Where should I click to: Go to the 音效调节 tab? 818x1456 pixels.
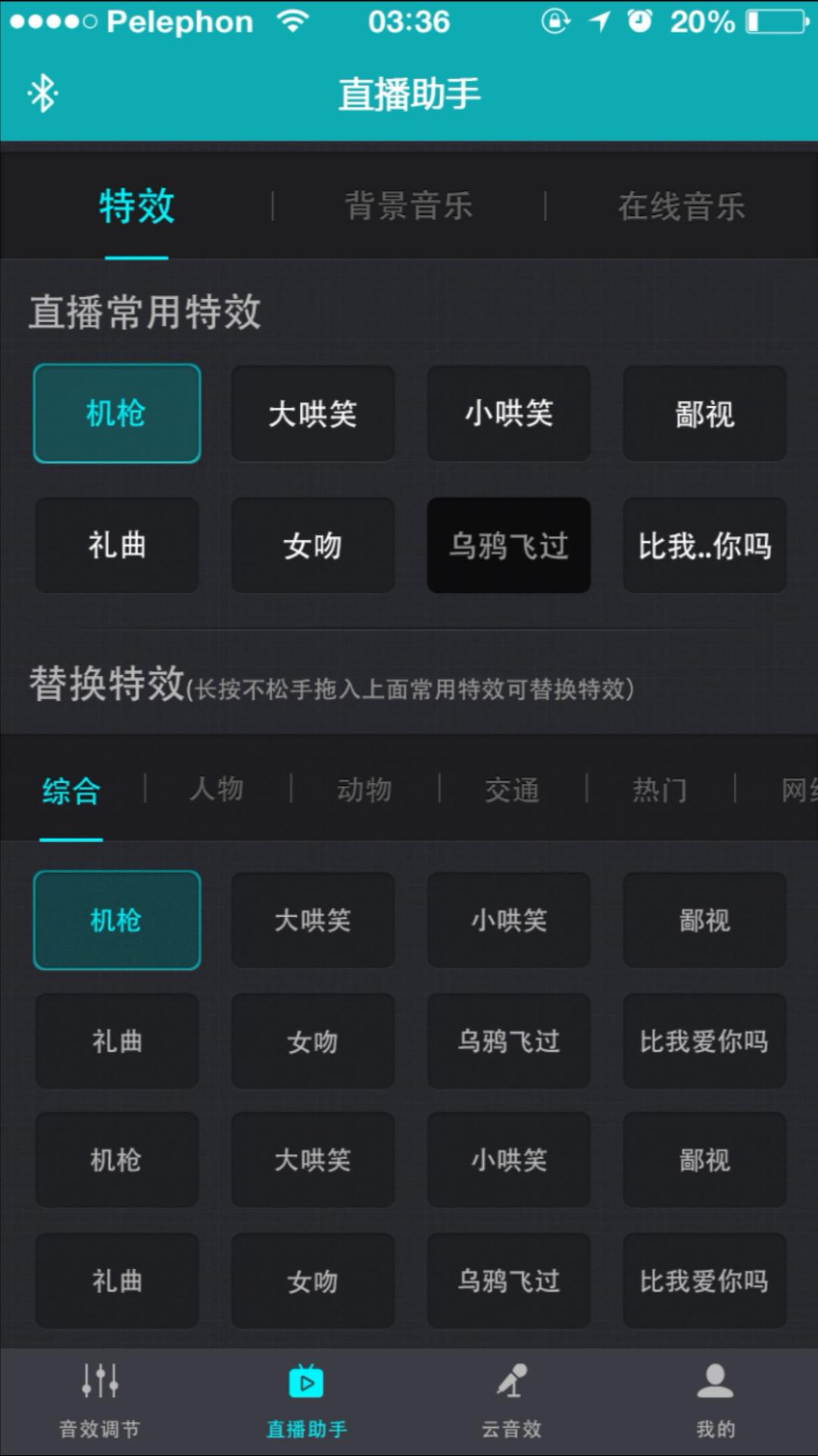(100, 1401)
